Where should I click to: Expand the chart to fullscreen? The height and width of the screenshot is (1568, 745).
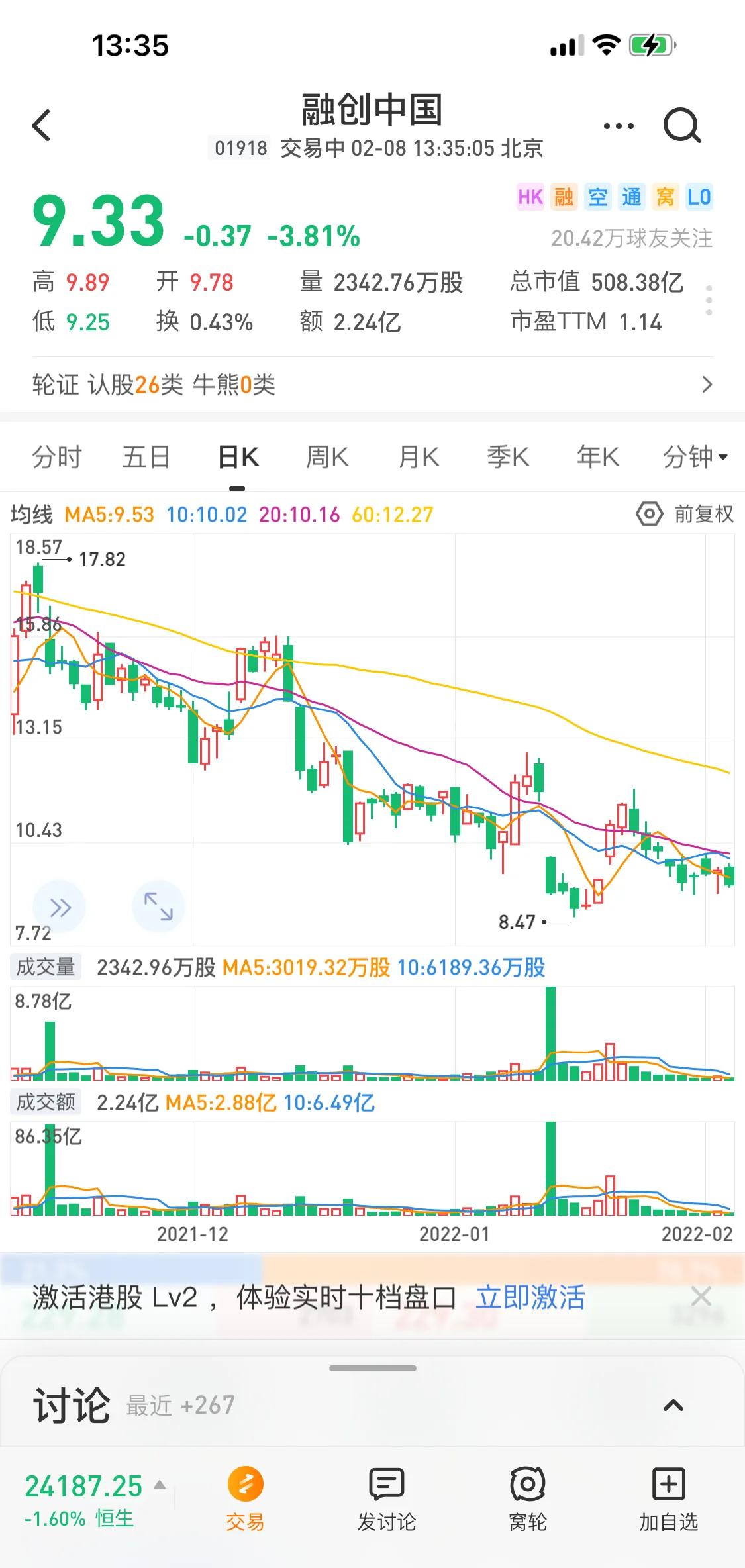158,906
